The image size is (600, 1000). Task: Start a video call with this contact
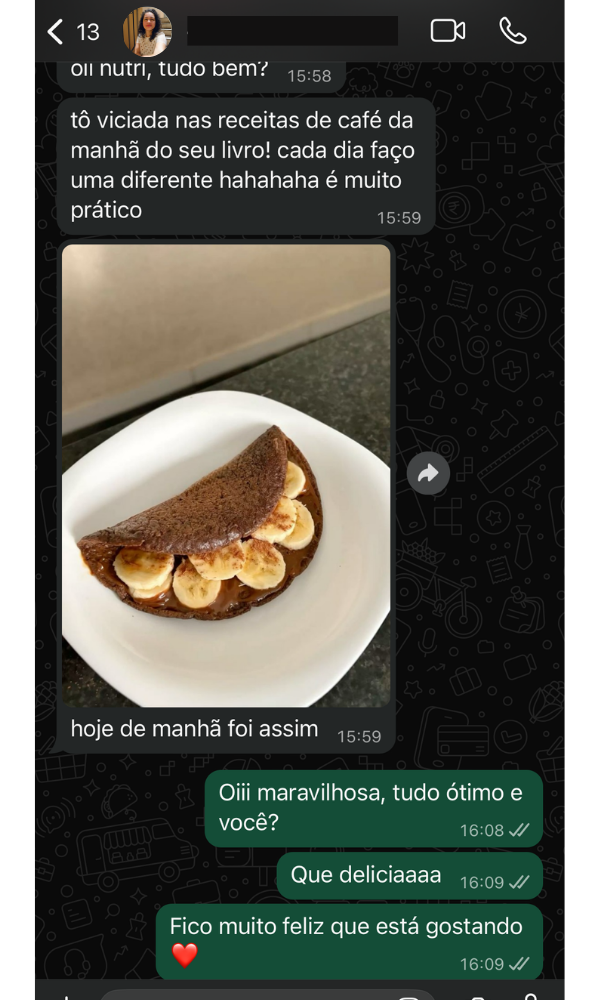point(448,31)
